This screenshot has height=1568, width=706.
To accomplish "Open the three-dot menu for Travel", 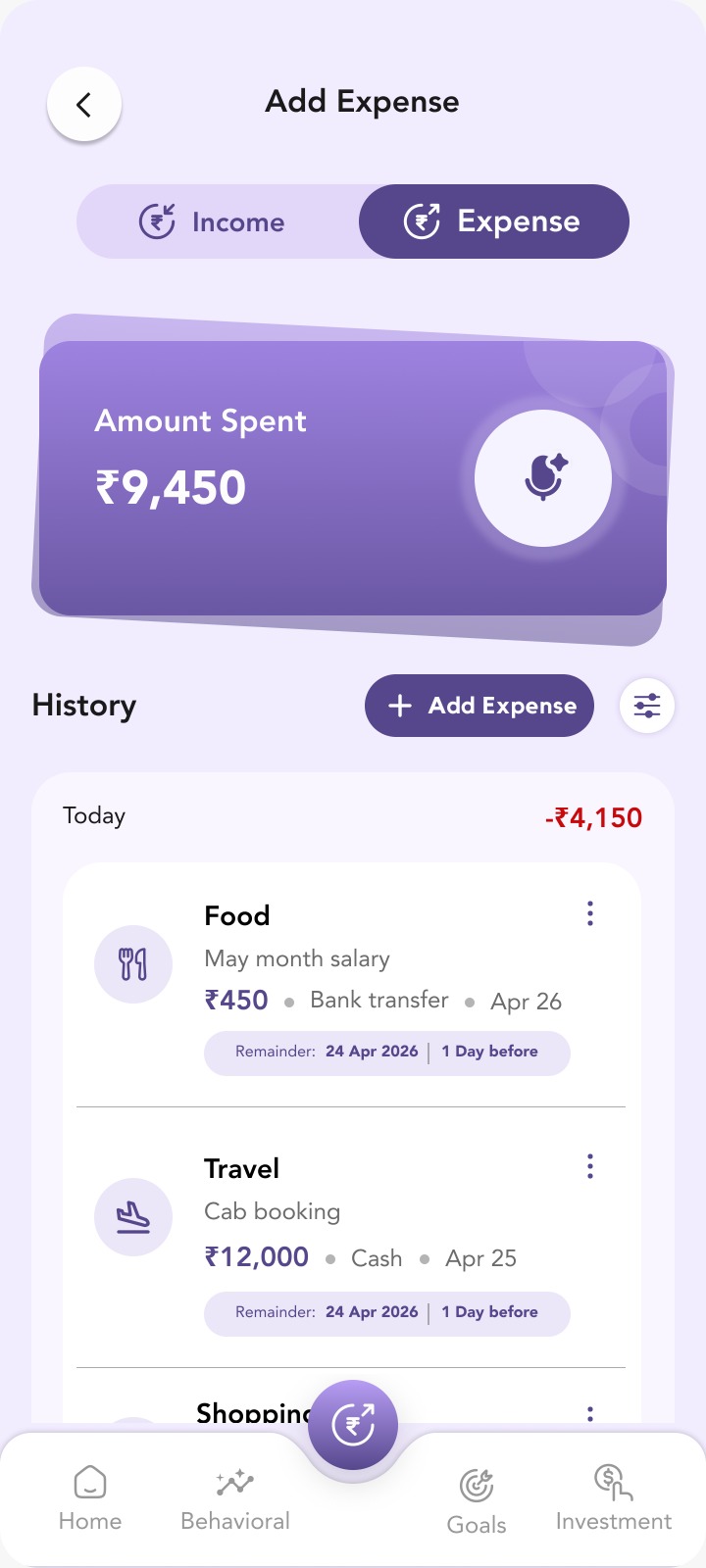I will tap(590, 1166).
